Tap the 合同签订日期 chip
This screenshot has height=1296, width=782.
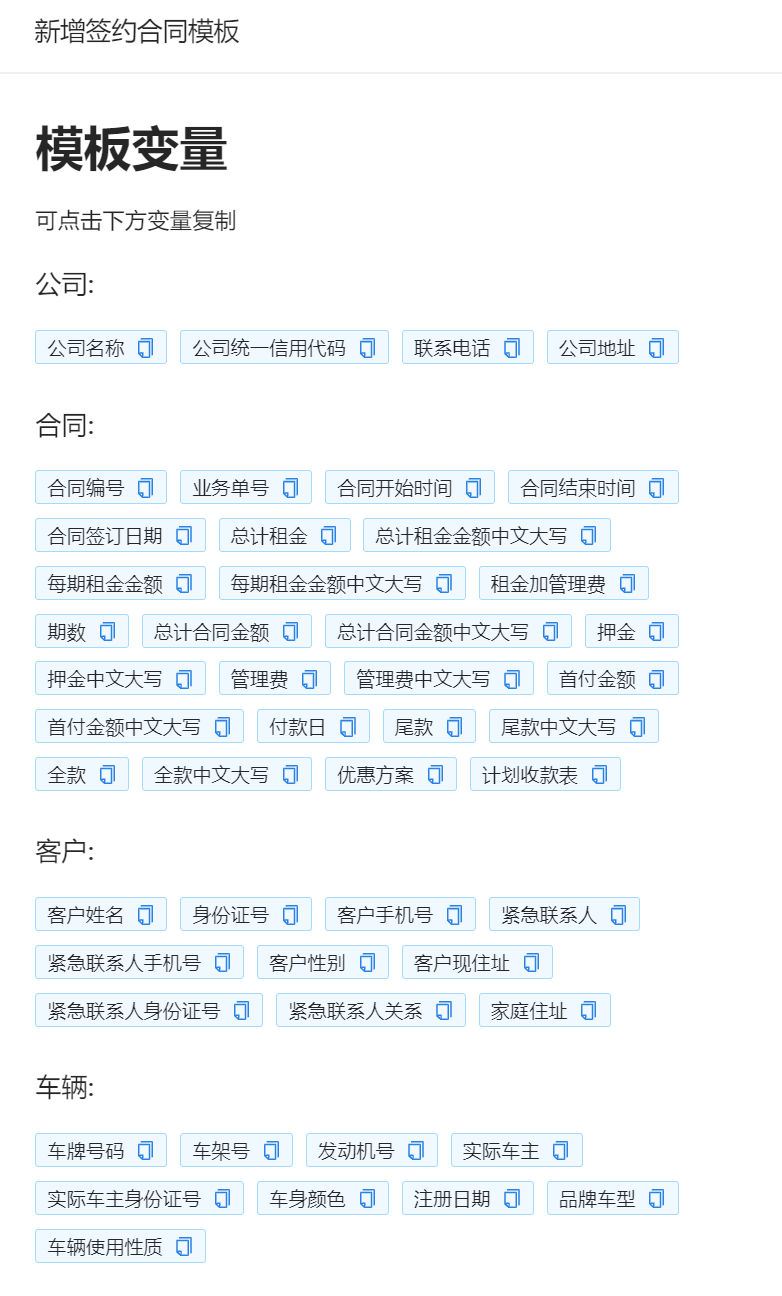pyautogui.click(x=120, y=536)
